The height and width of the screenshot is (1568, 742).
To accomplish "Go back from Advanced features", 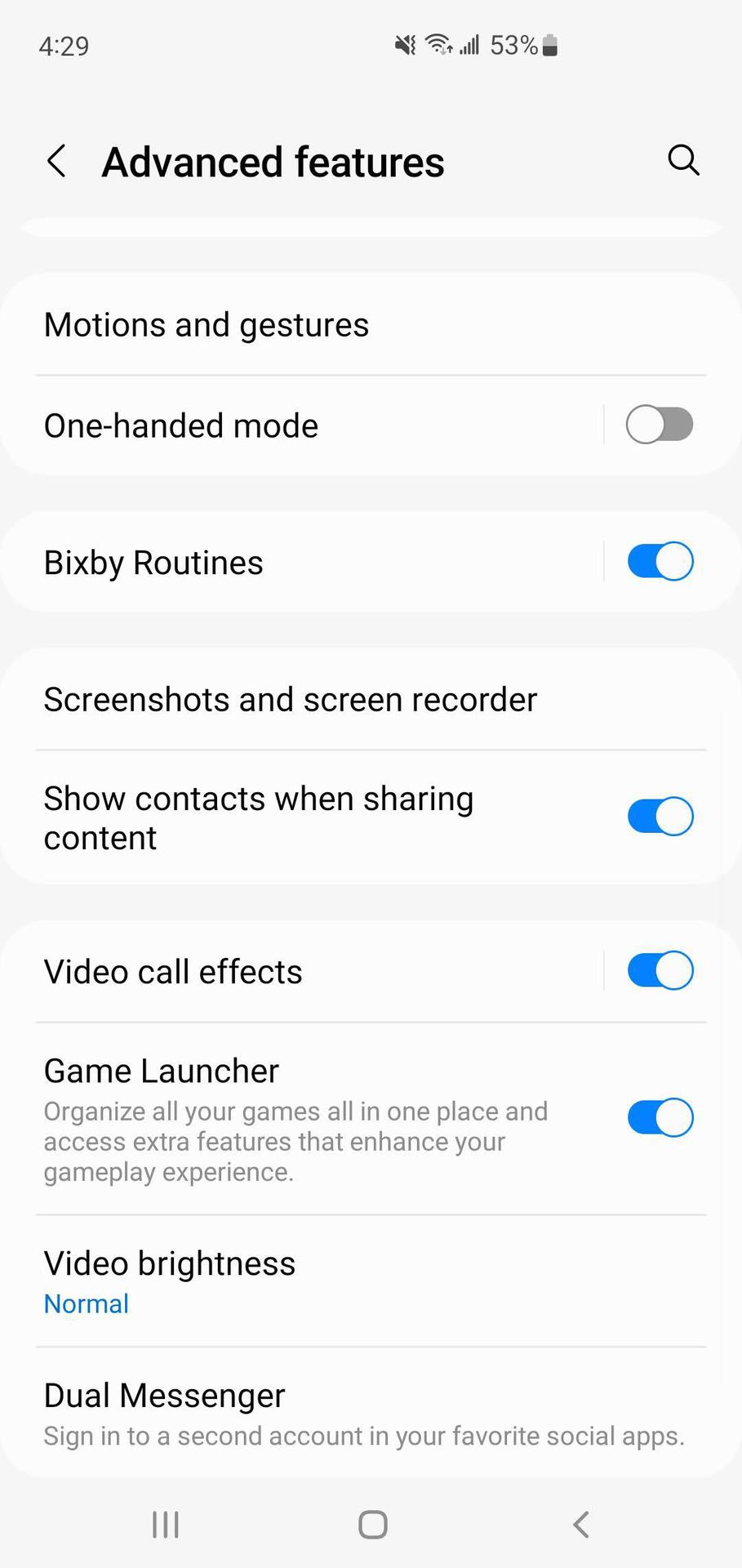I will (56, 161).
